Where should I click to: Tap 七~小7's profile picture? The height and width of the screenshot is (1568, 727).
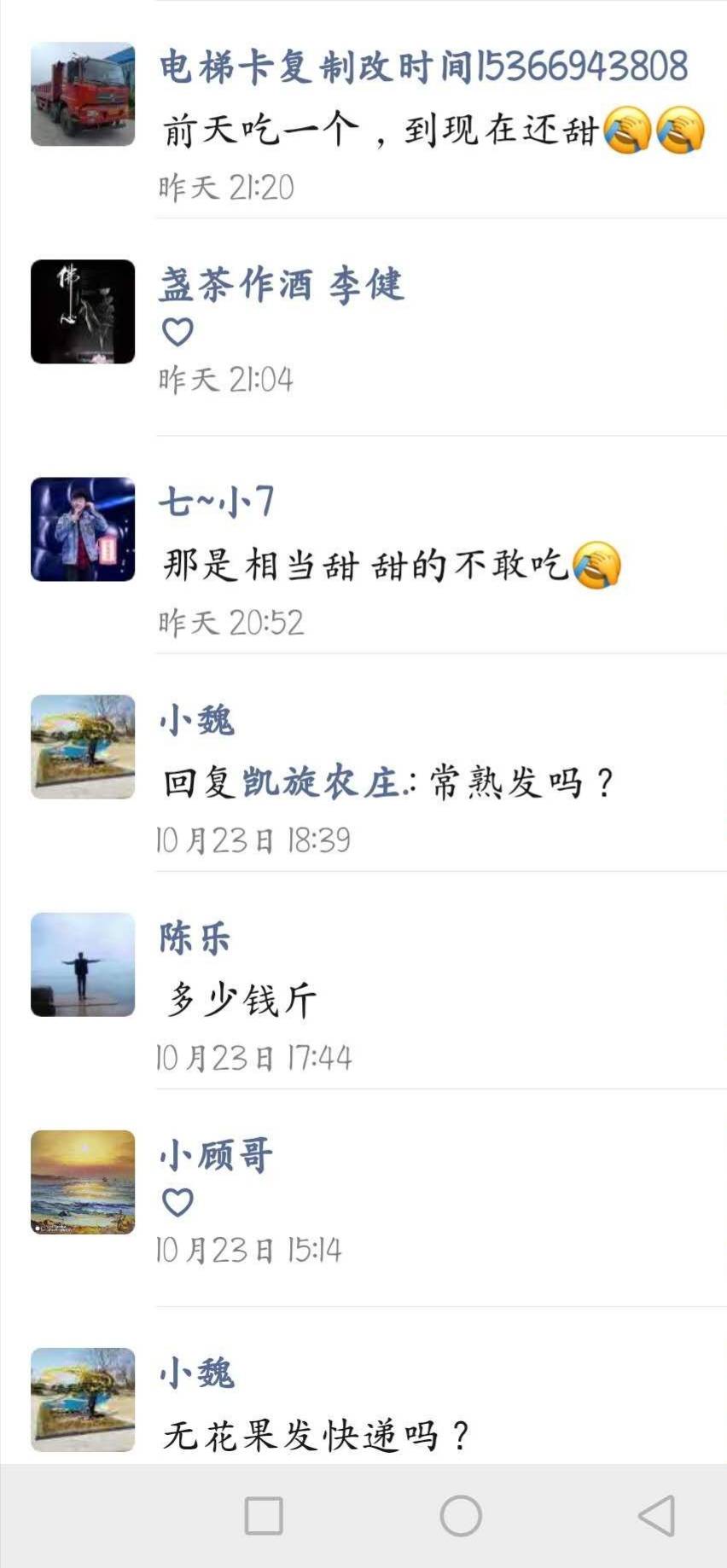[83, 530]
